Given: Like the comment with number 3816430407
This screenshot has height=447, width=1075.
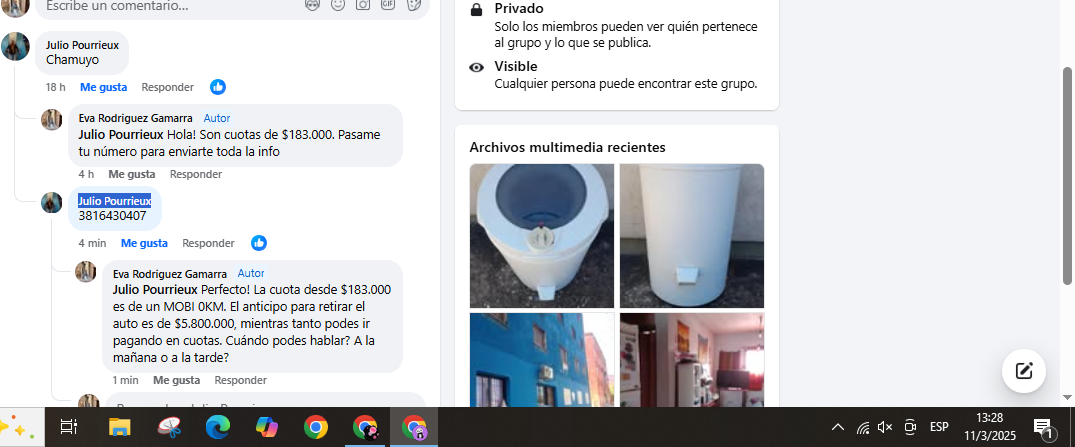Looking at the screenshot, I should [x=144, y=243].
